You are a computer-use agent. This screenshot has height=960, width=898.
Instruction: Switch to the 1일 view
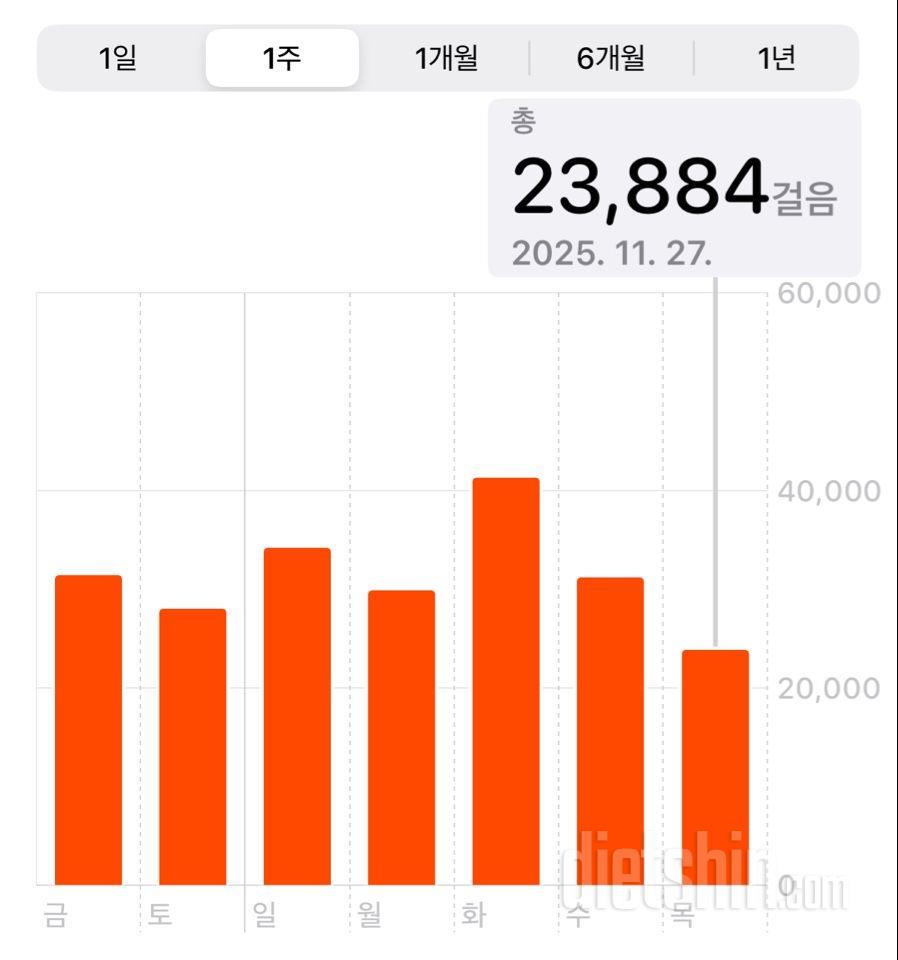click(x=118, y=58)
